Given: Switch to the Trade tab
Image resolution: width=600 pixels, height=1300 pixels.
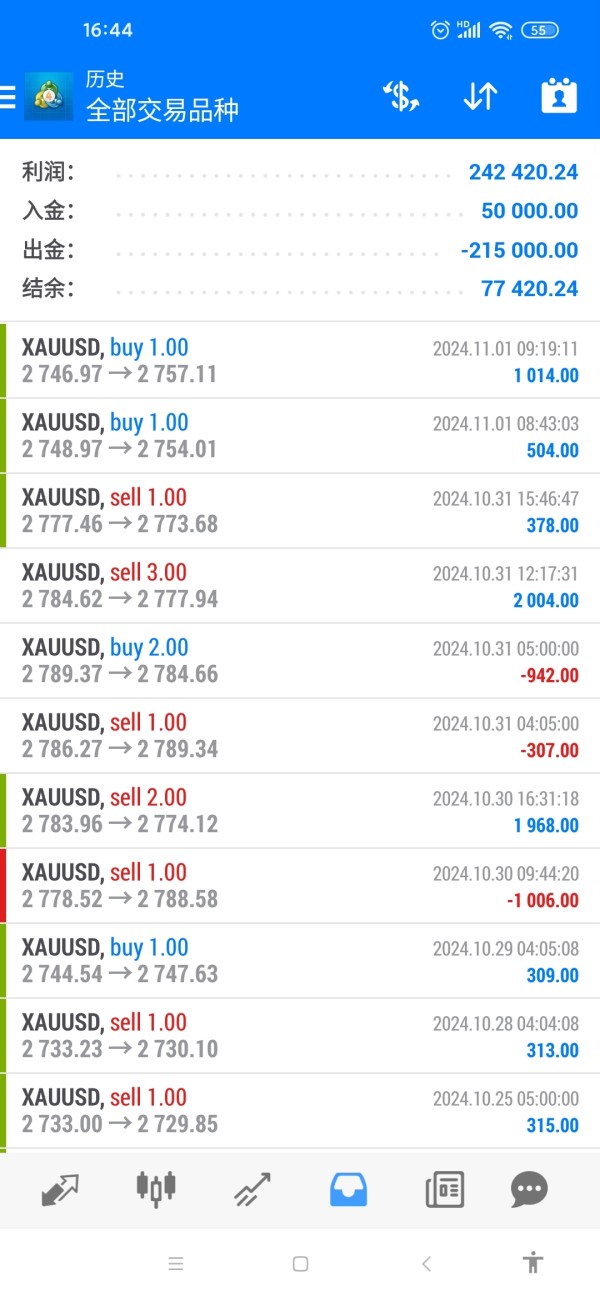Looking at the screenshot, I should click(x=252, y=1189).
